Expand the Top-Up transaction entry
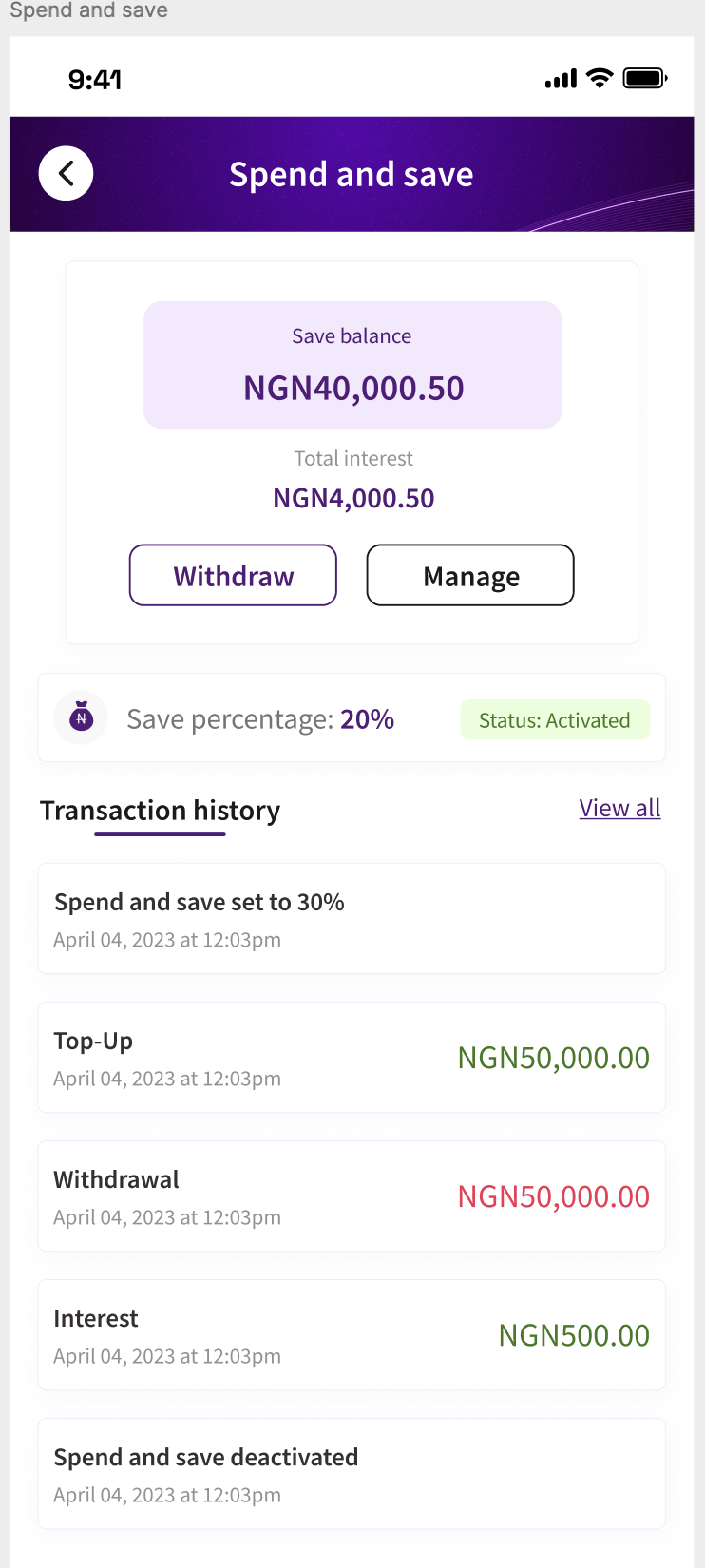Image resolution: width=705 pixels, height=1568 pixels. (352, 1057)
